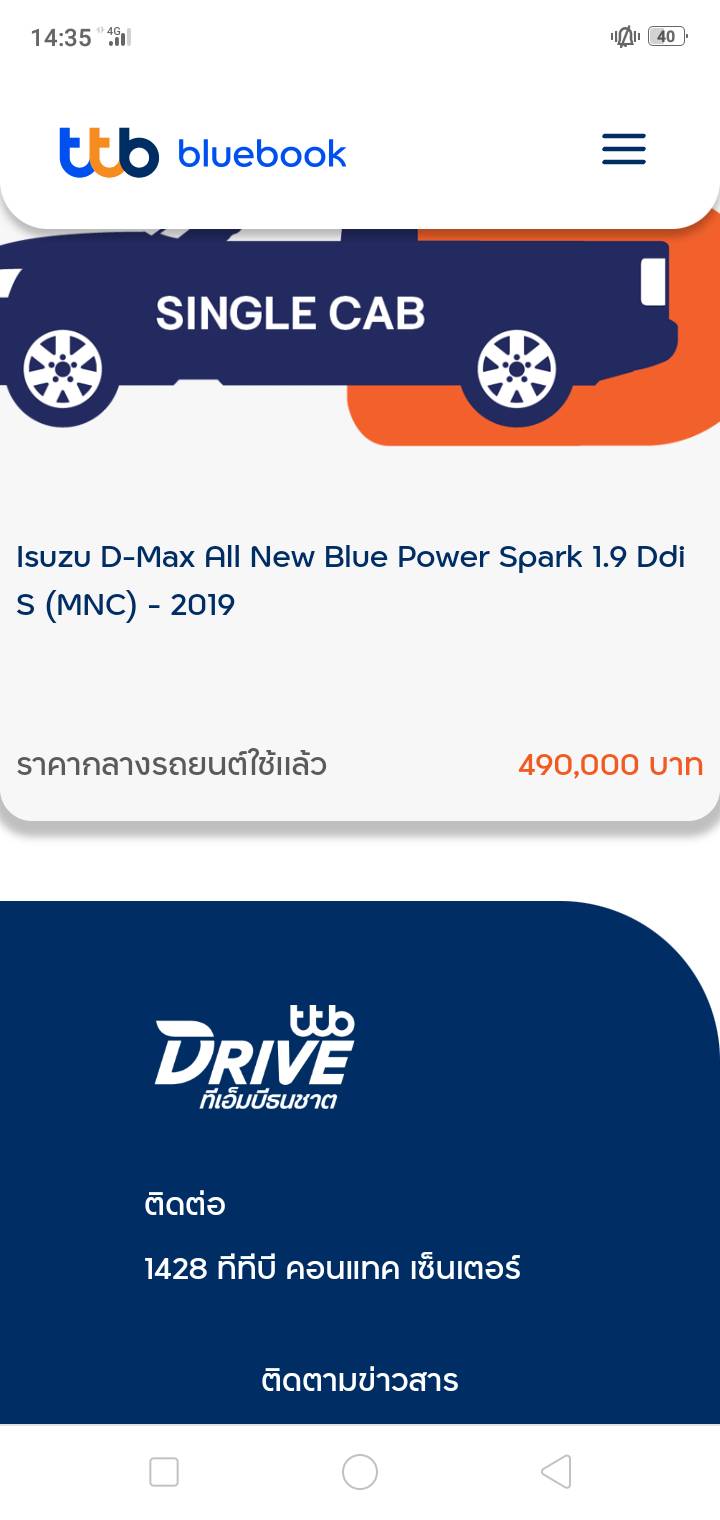Go back with the system back button

coord(556,1472)
